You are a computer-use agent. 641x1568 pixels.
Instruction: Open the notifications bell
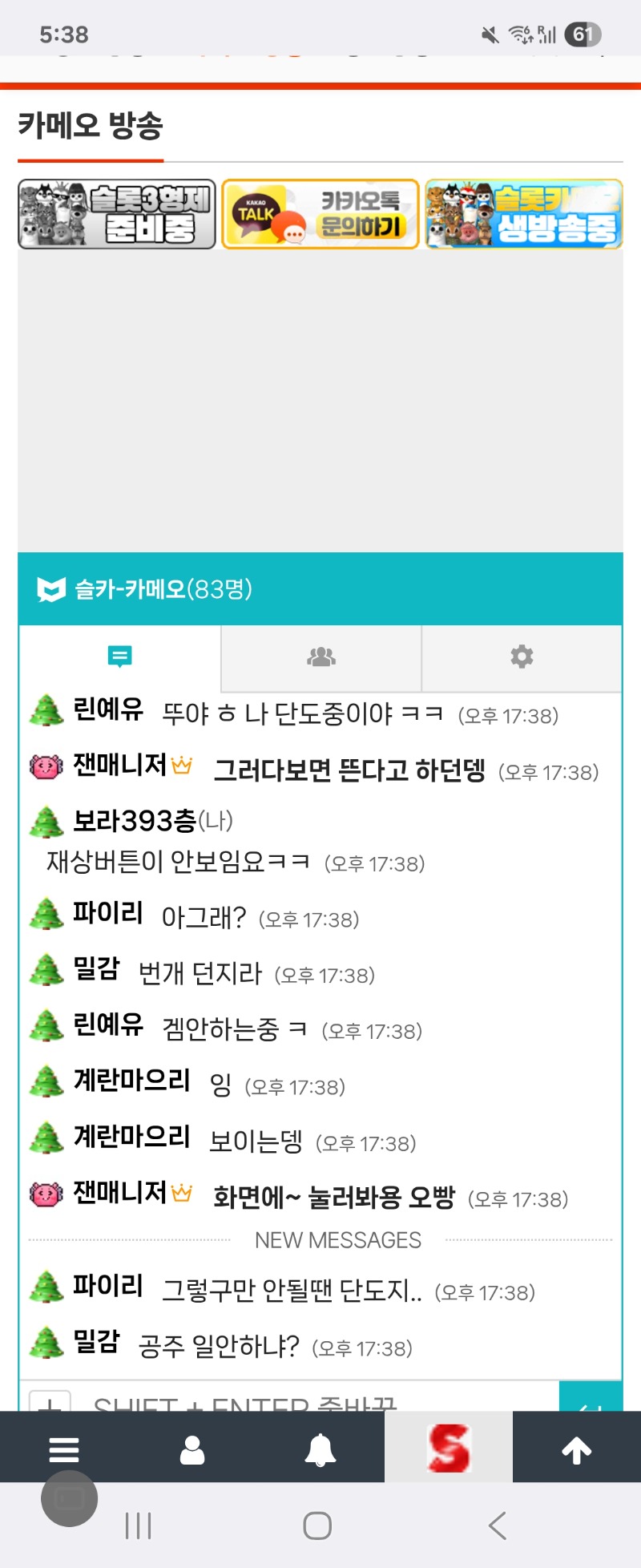320,1450
